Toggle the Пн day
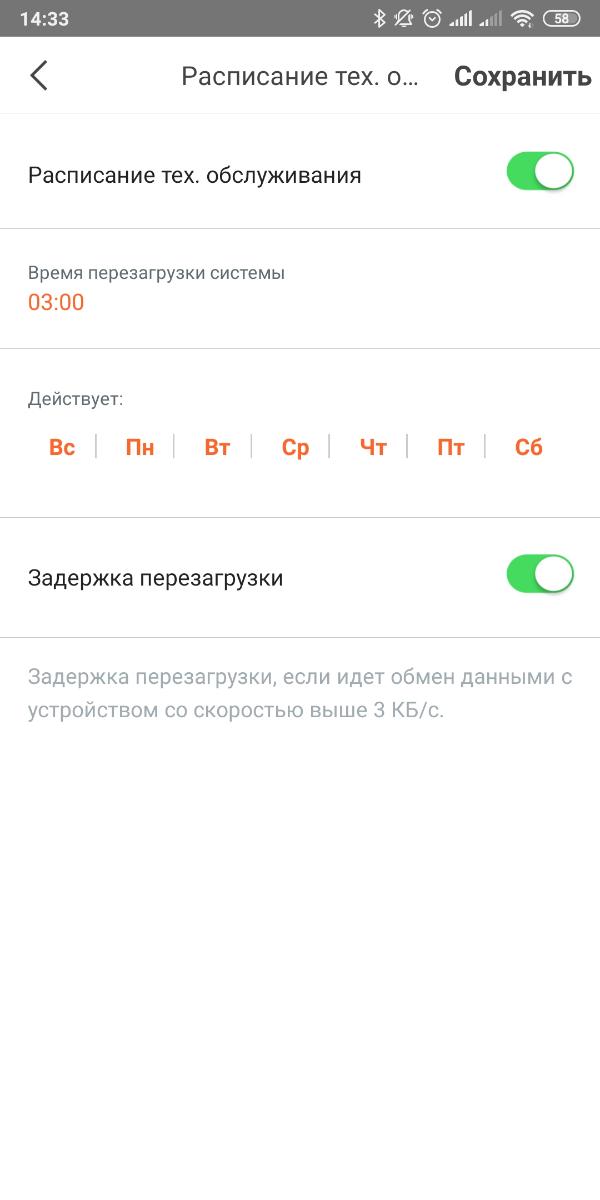Screen dimensions: 600x1200 [x=140, y=447]
